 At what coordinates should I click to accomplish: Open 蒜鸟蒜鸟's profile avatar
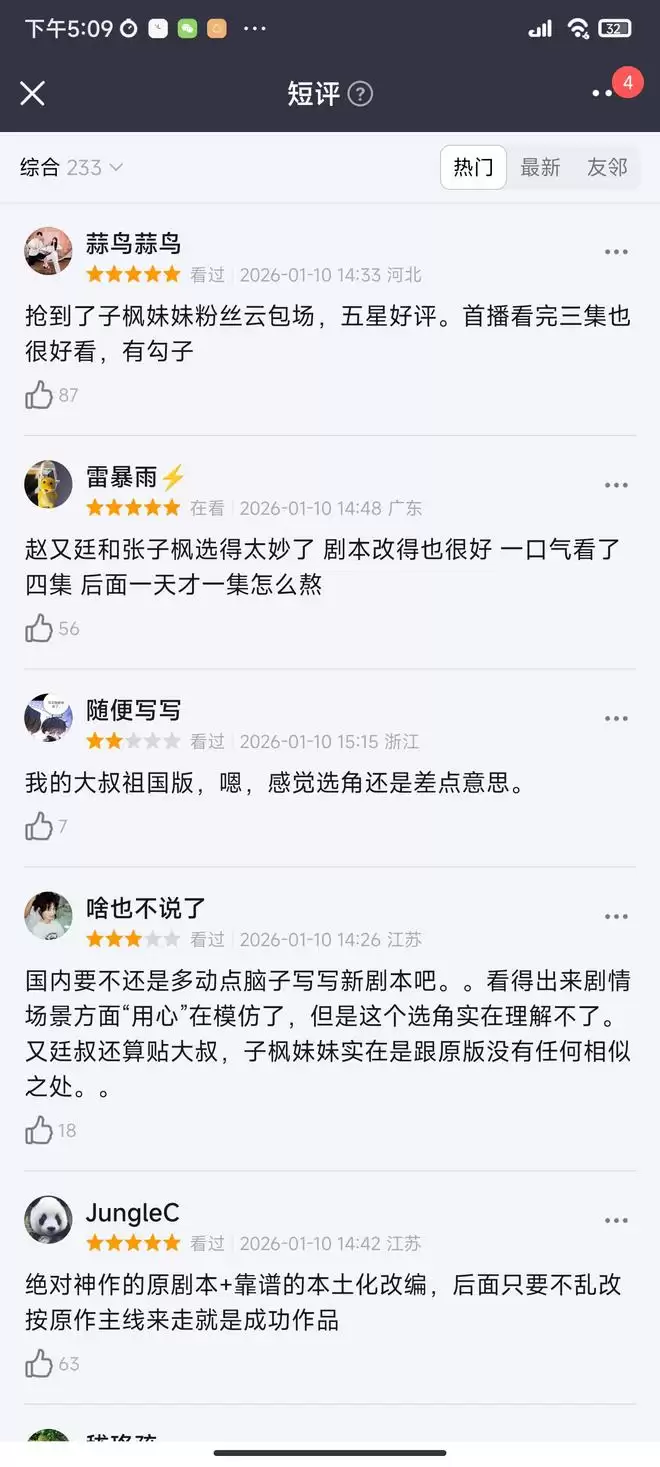click(48, 251)
